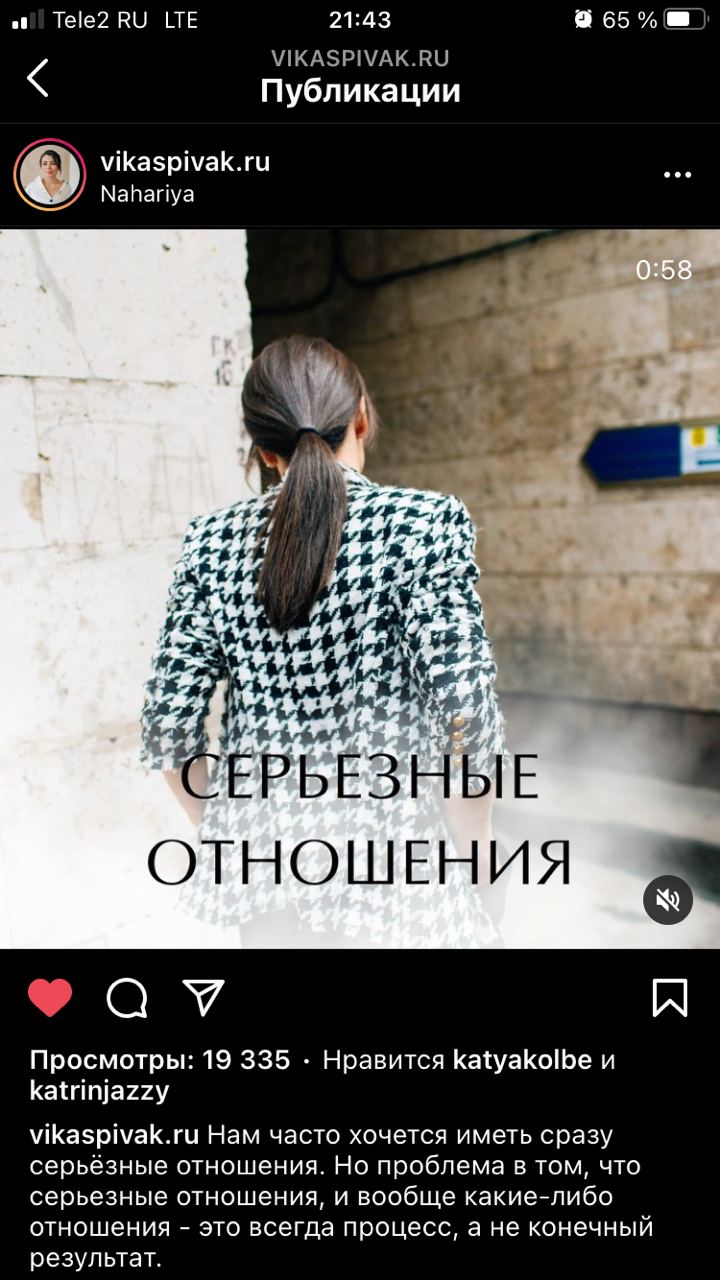Unlike the post with the red heart
This screenshot has width=720, height=1280.
(50, 997)
